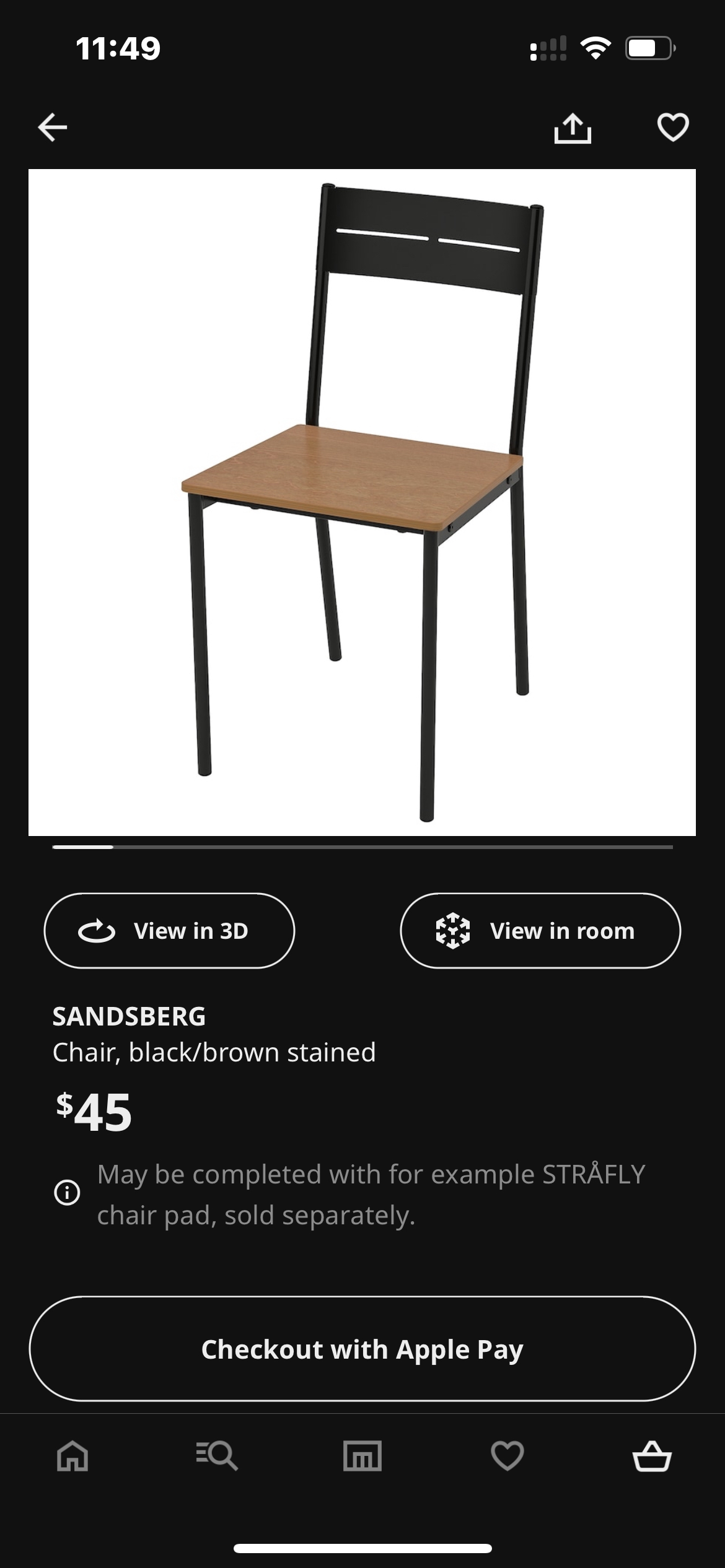725x1568 pixels.
Task: Navigate back with the back arrow
Action: click(x=52, y=127)
